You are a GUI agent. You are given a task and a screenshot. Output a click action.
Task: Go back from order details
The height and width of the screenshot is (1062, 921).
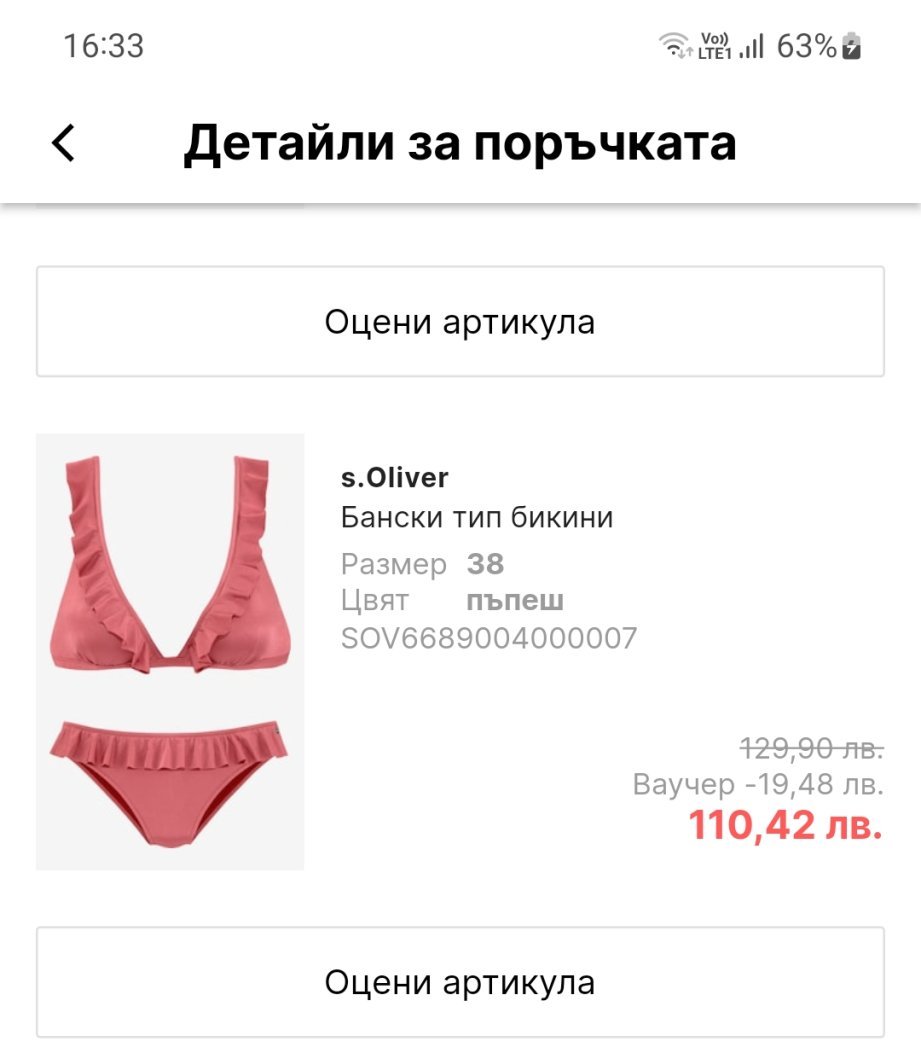pos(64,144)
